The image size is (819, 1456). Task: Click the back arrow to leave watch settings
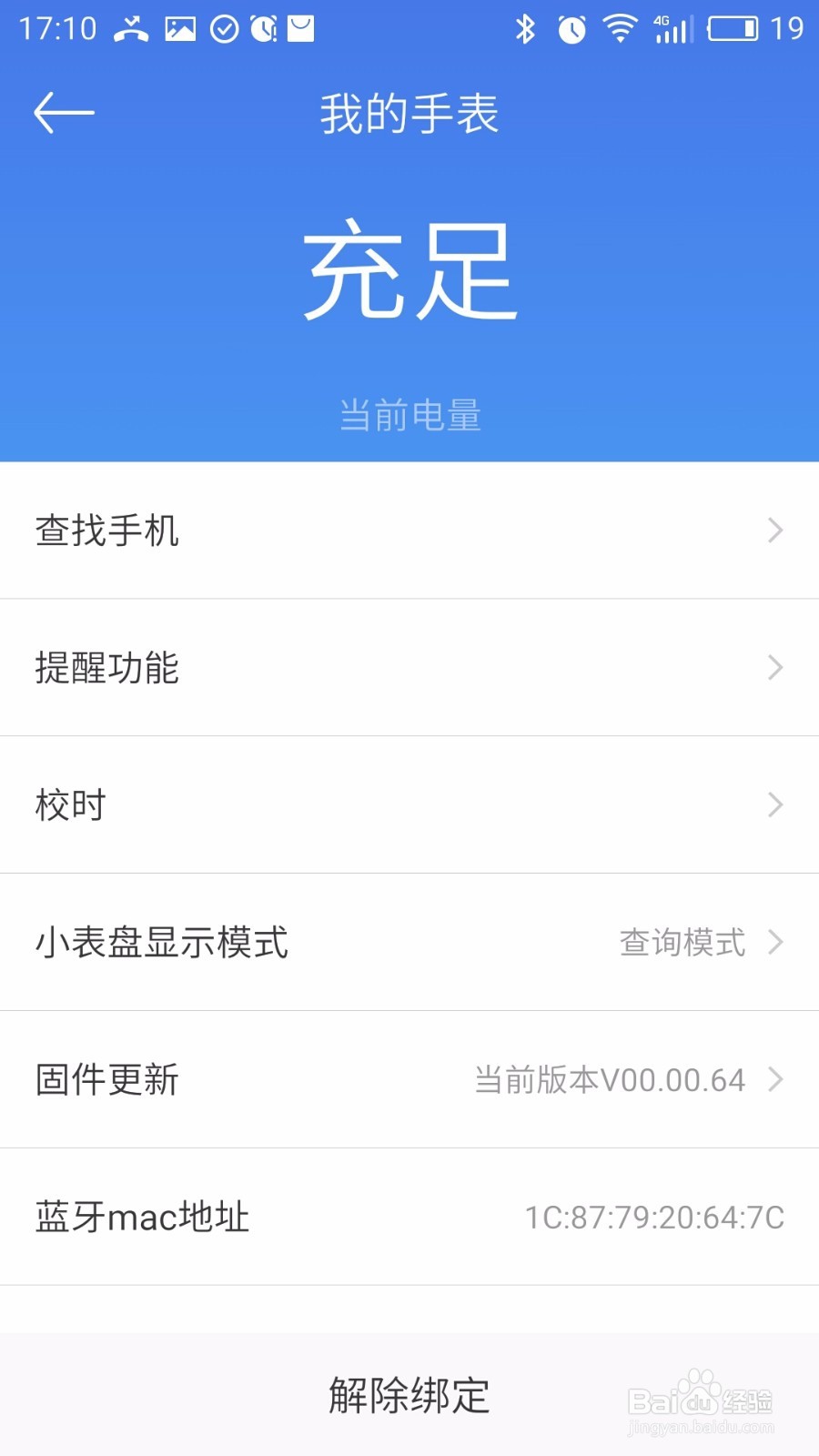[62, 111]
